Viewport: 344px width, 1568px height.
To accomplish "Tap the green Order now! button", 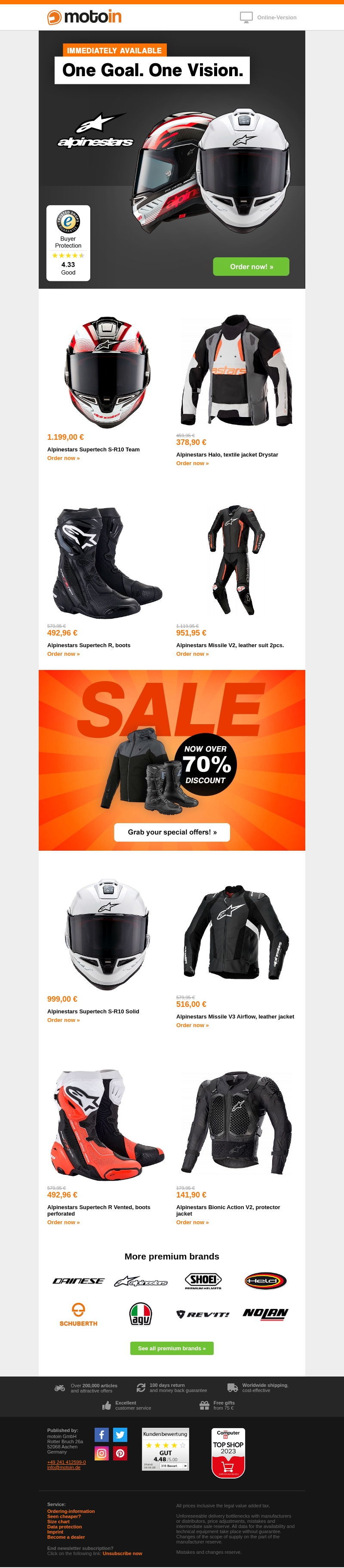I will click(x=251, y=267).
